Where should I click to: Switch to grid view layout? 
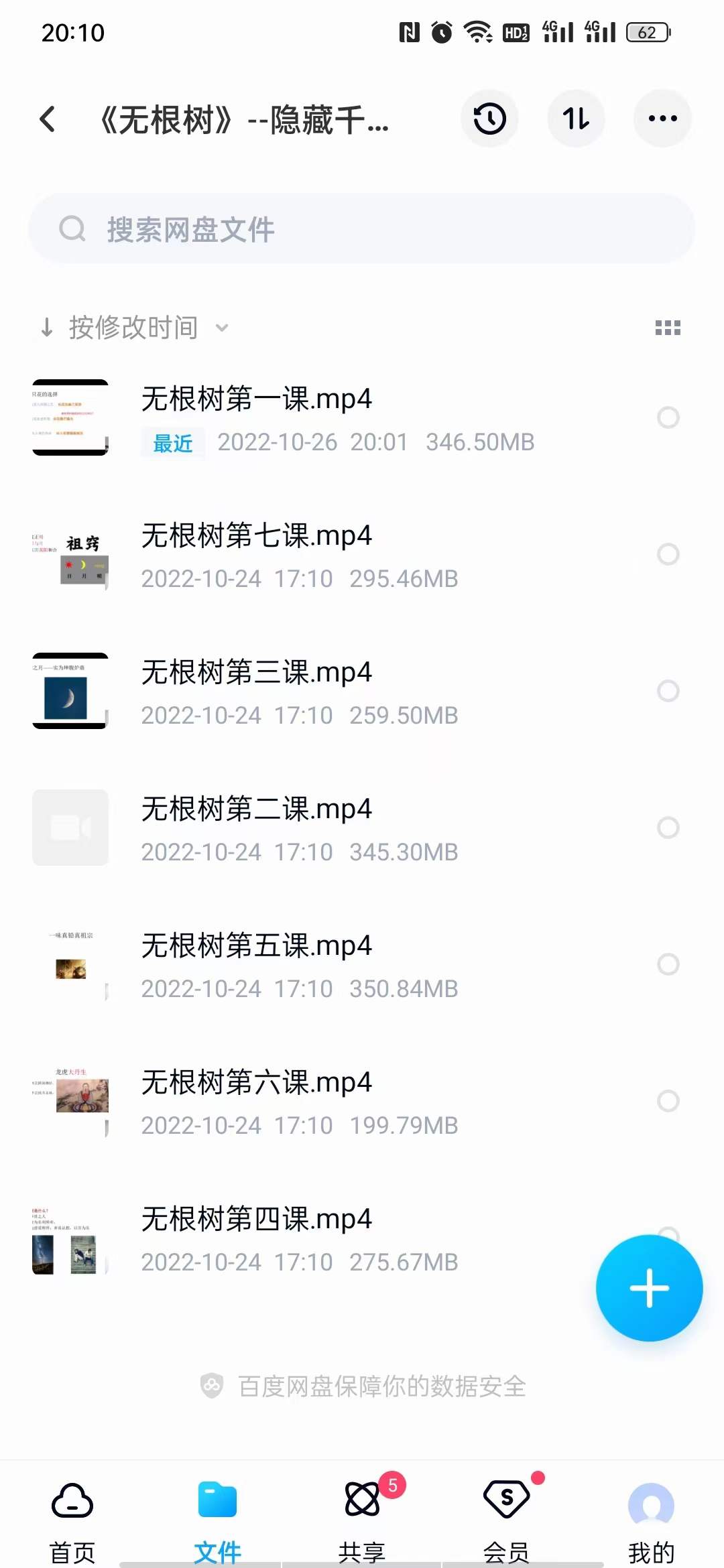[x=667, y=328]
